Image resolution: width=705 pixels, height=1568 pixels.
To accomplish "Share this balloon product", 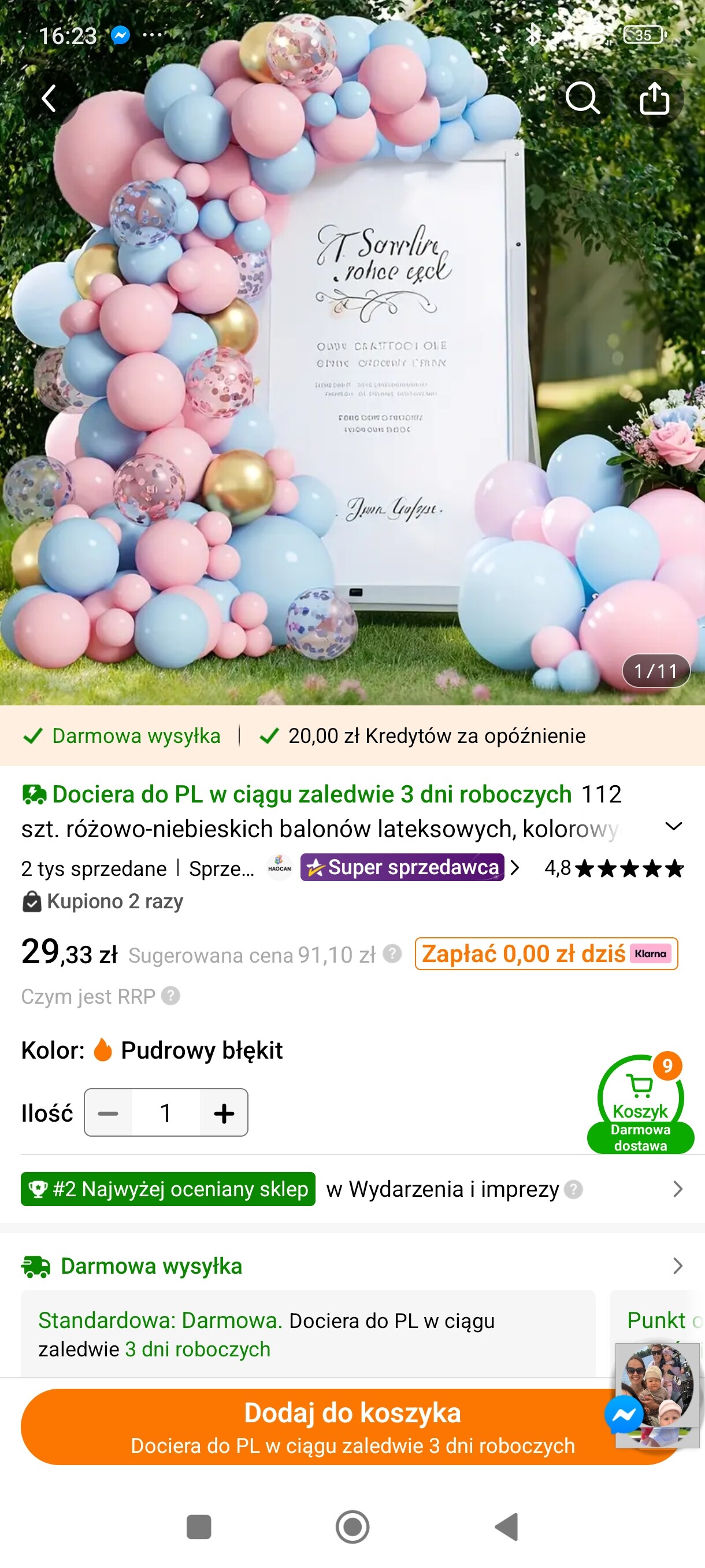I will pyautogui.click(x=655, y=98).
